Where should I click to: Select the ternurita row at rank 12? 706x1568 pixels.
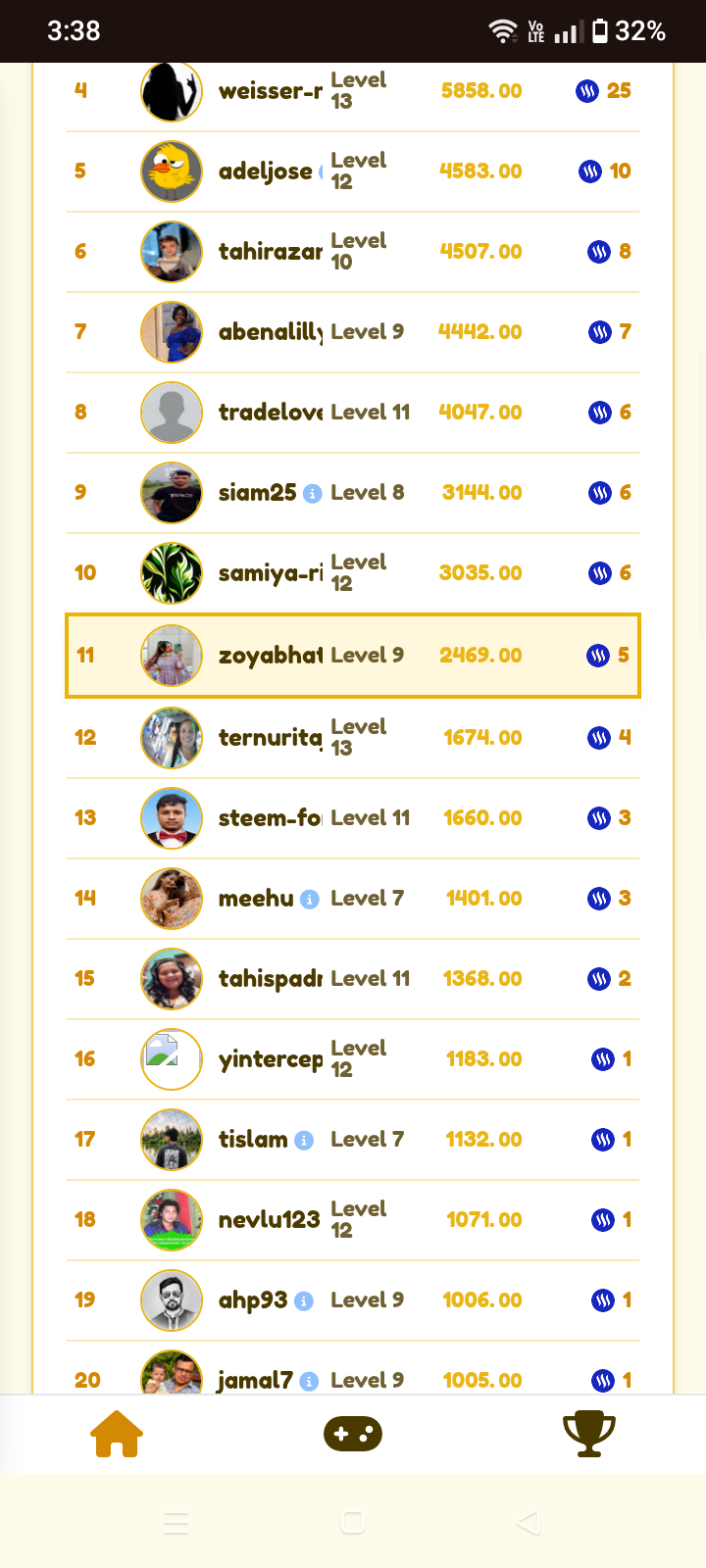(x=353, y=738)
